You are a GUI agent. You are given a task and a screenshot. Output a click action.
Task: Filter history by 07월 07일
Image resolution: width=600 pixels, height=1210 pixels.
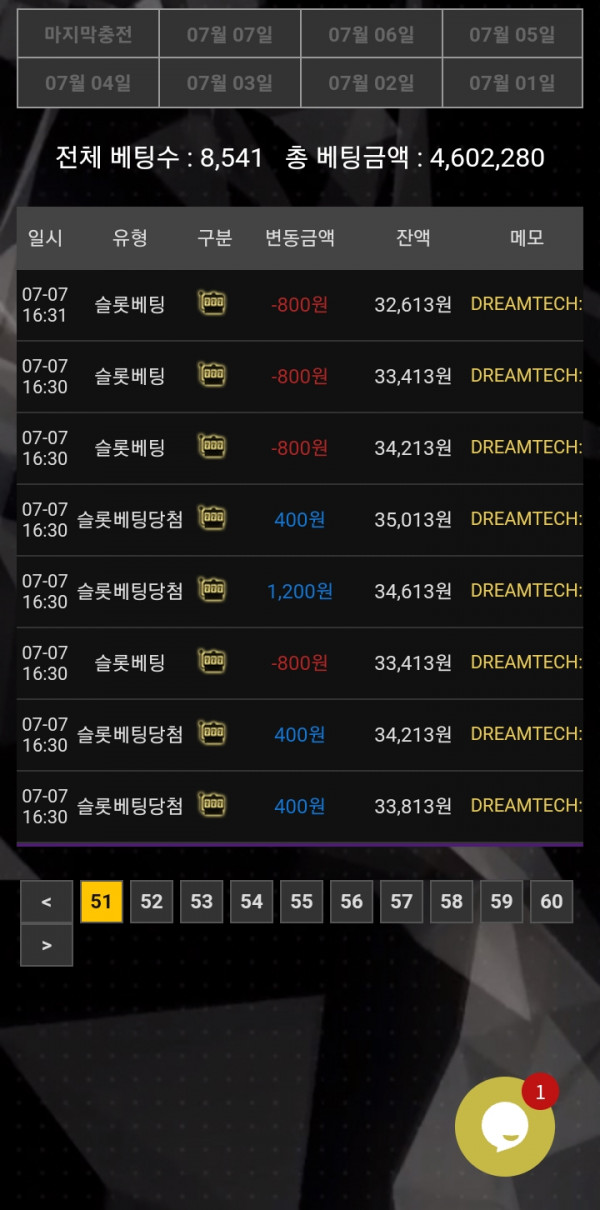(230, 34)
